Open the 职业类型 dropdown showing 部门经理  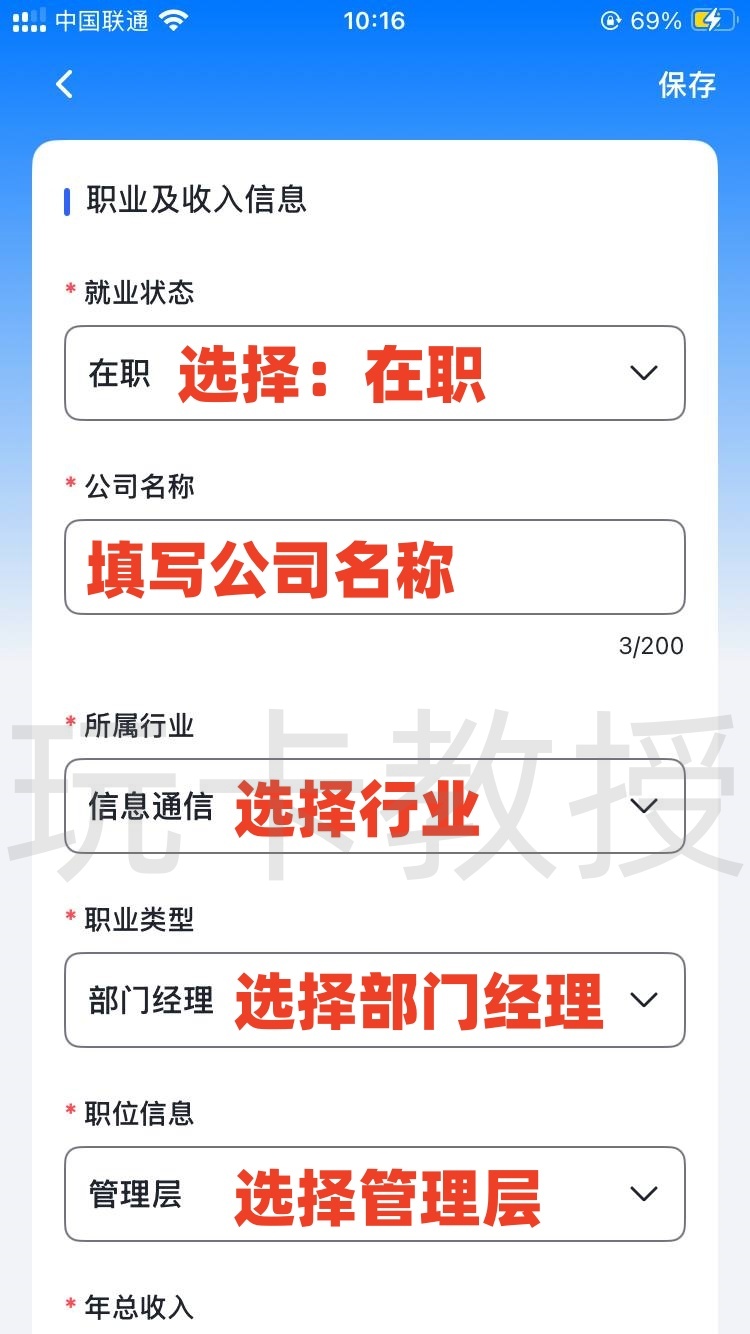pyautogui.click(x=374, y=1000)
